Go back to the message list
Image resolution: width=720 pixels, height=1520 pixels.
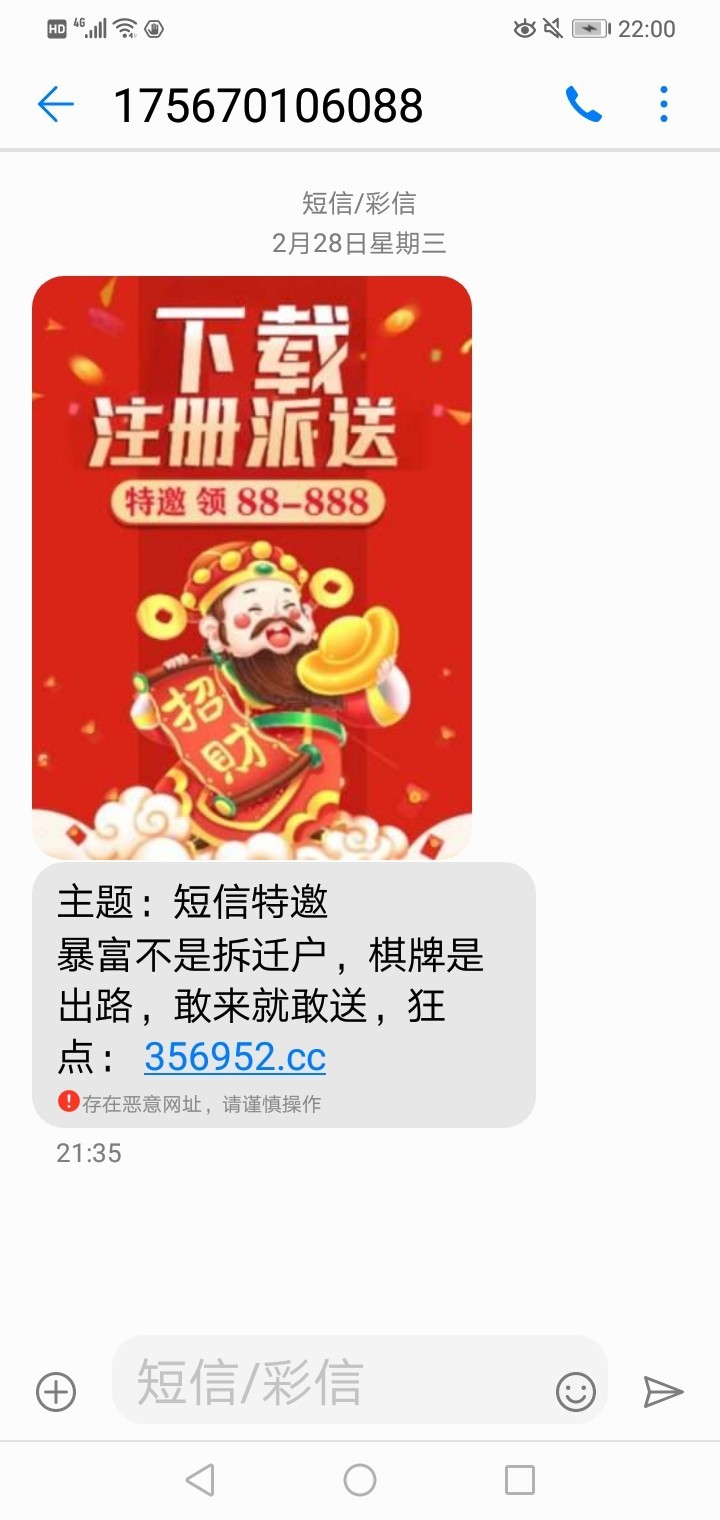tap(56, 104)
